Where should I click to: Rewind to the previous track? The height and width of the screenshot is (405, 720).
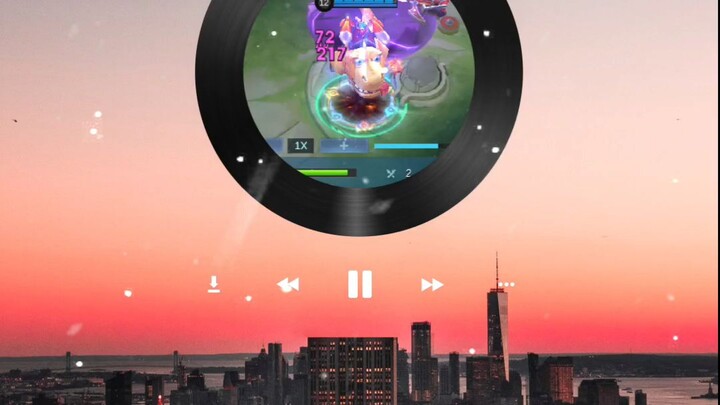288,285
